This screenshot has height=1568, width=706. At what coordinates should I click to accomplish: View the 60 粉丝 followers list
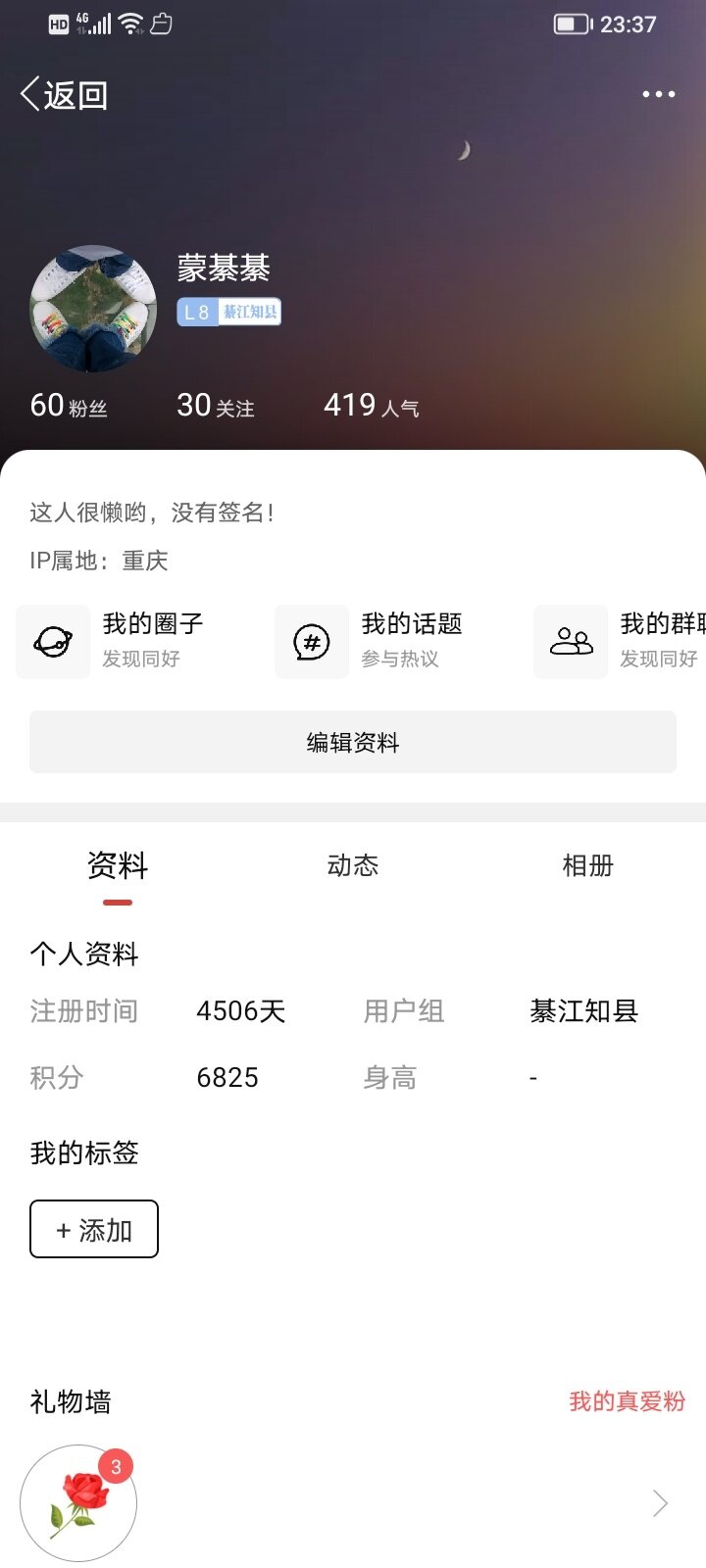[69, 405]
